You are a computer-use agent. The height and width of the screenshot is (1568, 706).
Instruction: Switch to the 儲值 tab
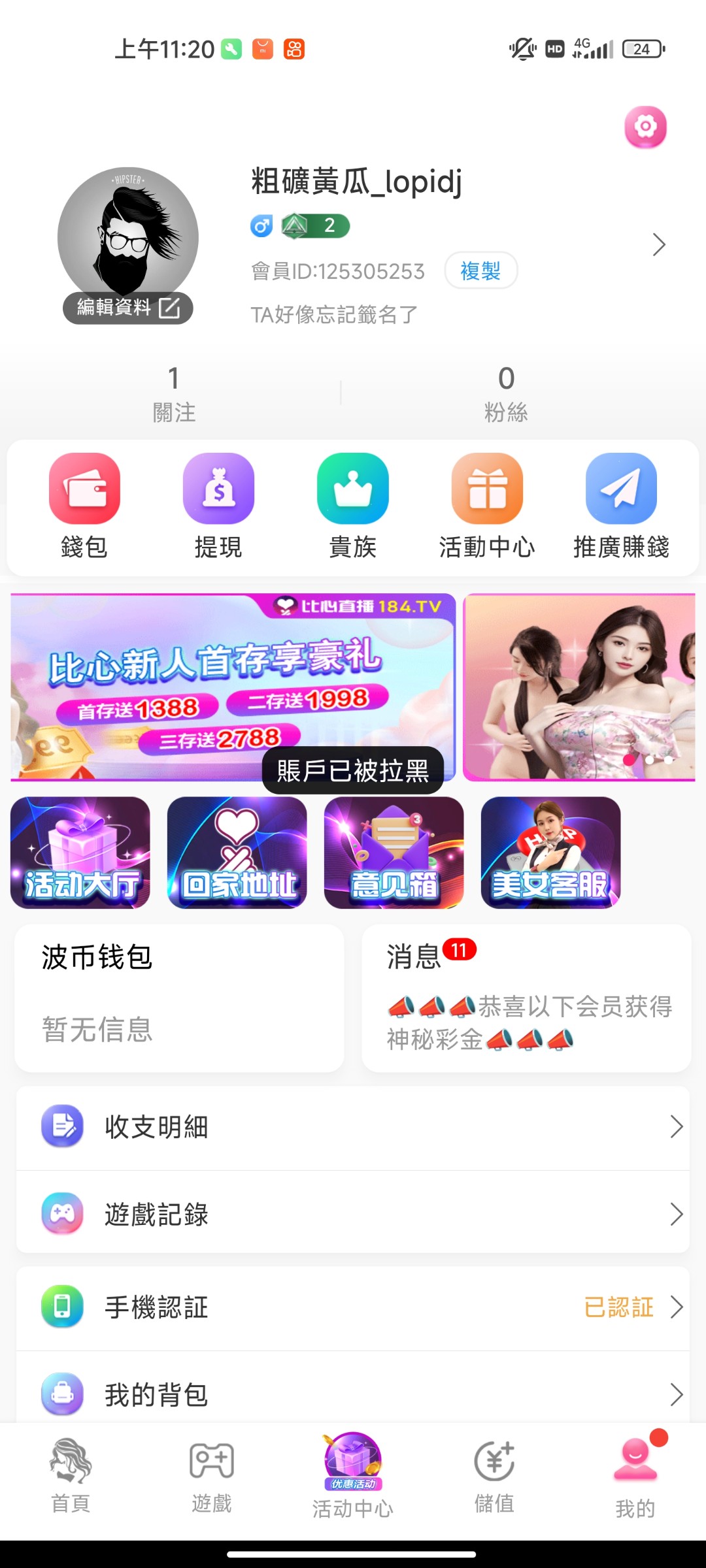click(x=494, y=1478)
